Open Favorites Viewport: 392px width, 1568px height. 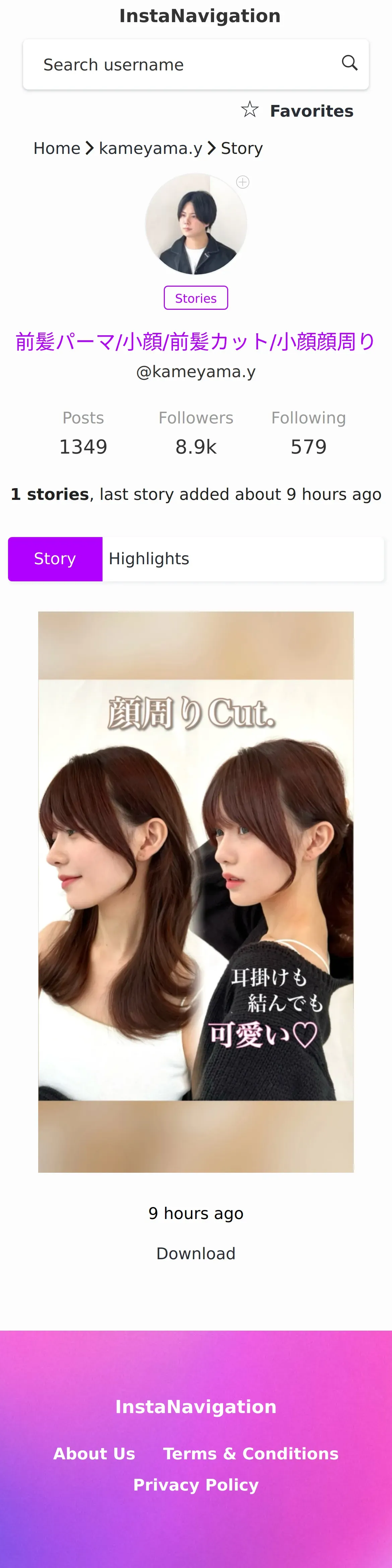[x=297, y=111]
